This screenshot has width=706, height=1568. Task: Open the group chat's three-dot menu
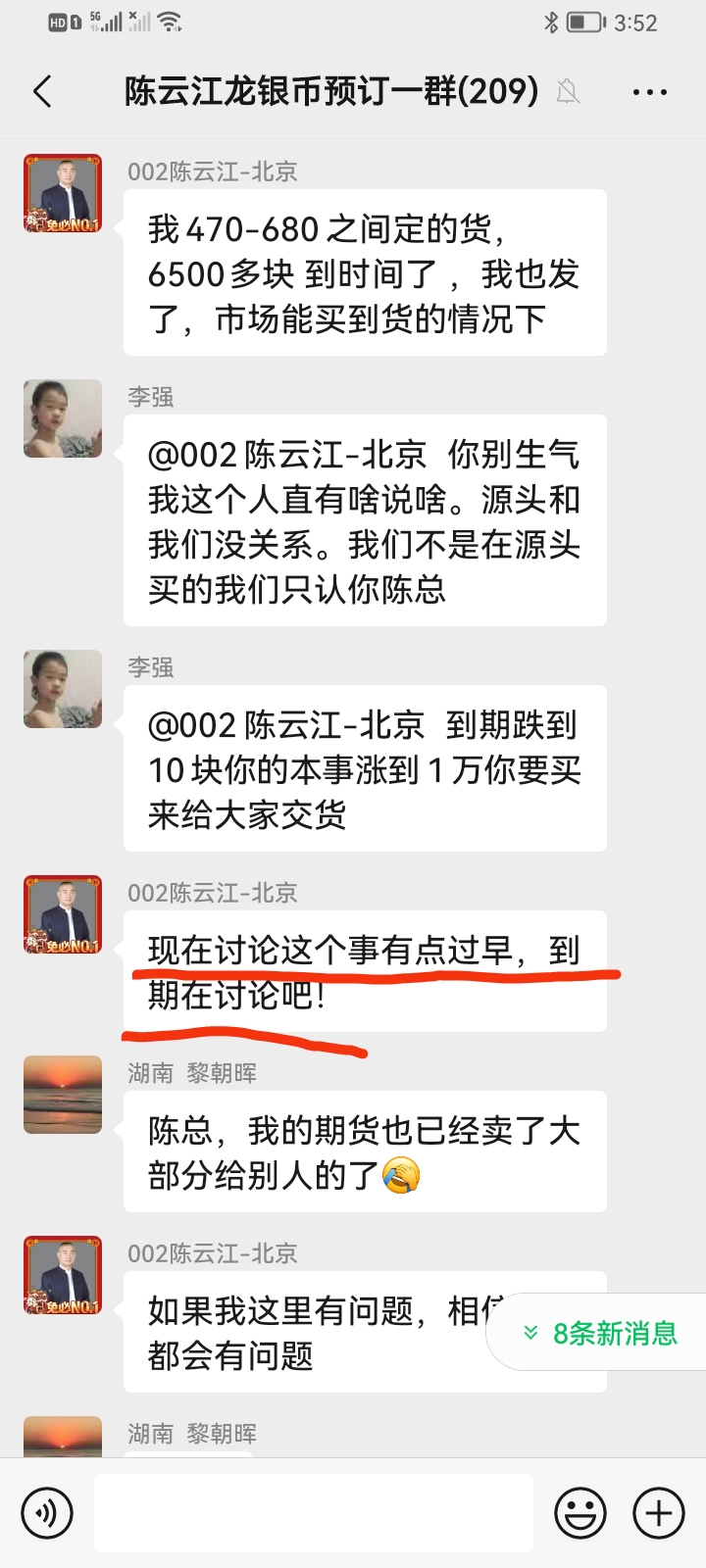coord(650,92)
